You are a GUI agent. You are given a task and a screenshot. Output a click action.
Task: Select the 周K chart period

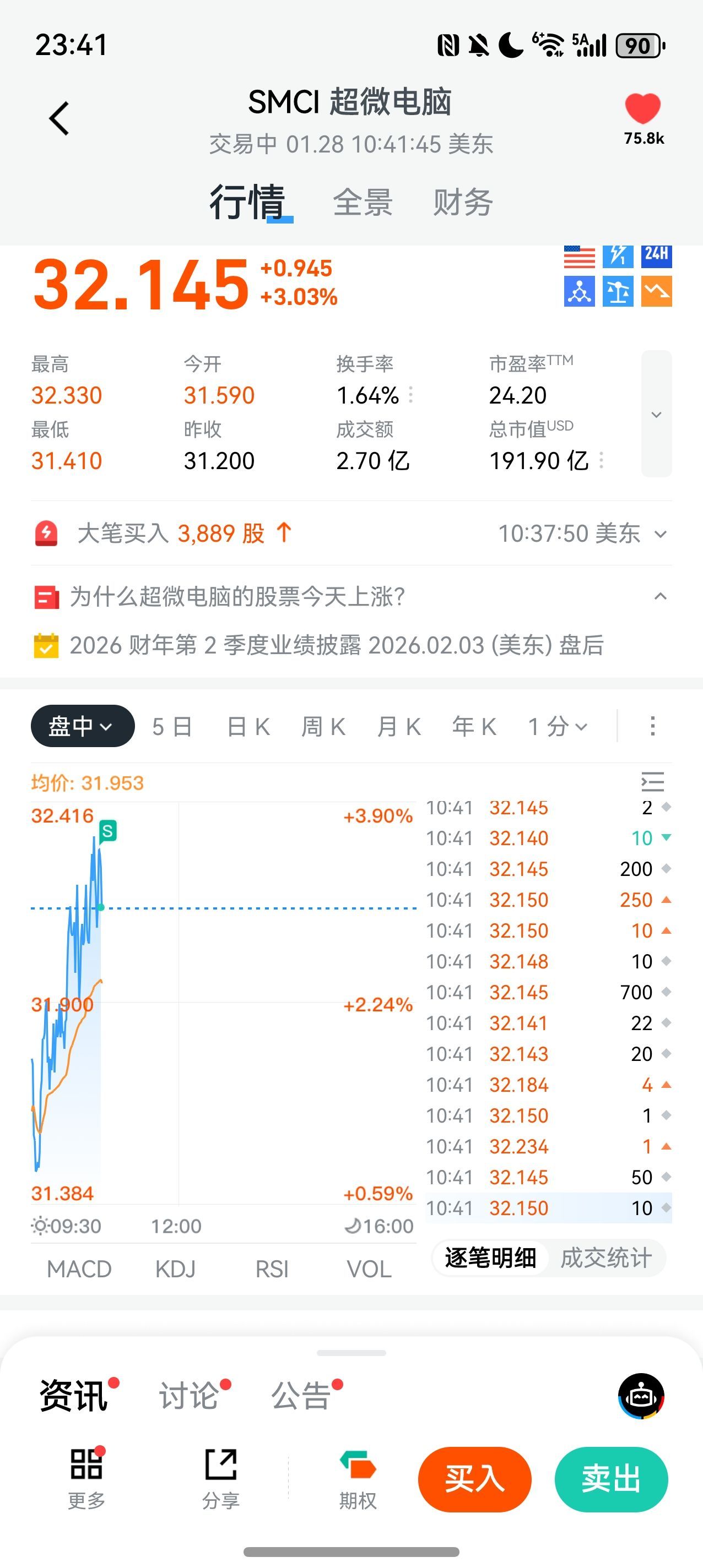[323, 726]
